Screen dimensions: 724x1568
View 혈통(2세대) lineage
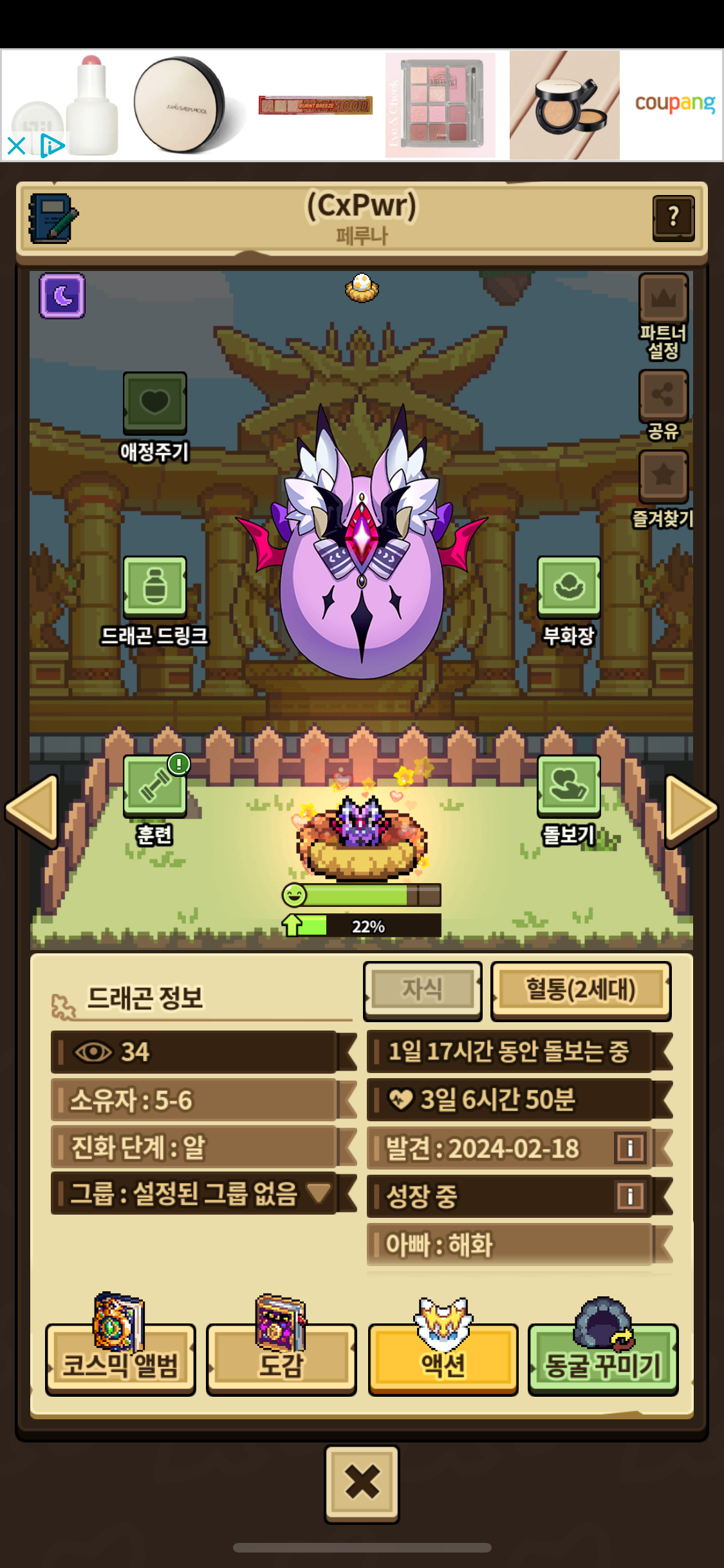[x=580, y=991]
